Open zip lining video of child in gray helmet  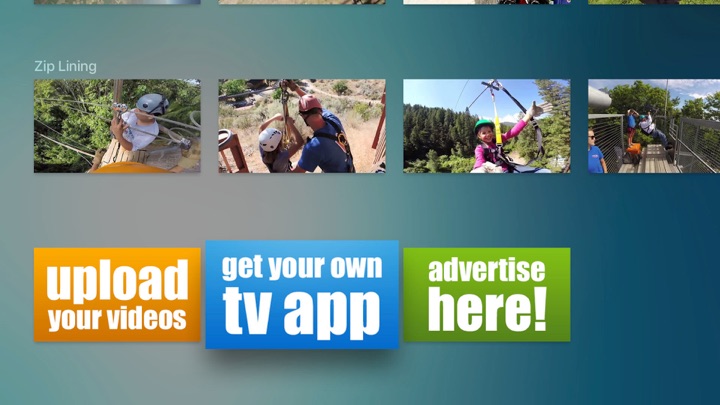[x=117, y=126]
